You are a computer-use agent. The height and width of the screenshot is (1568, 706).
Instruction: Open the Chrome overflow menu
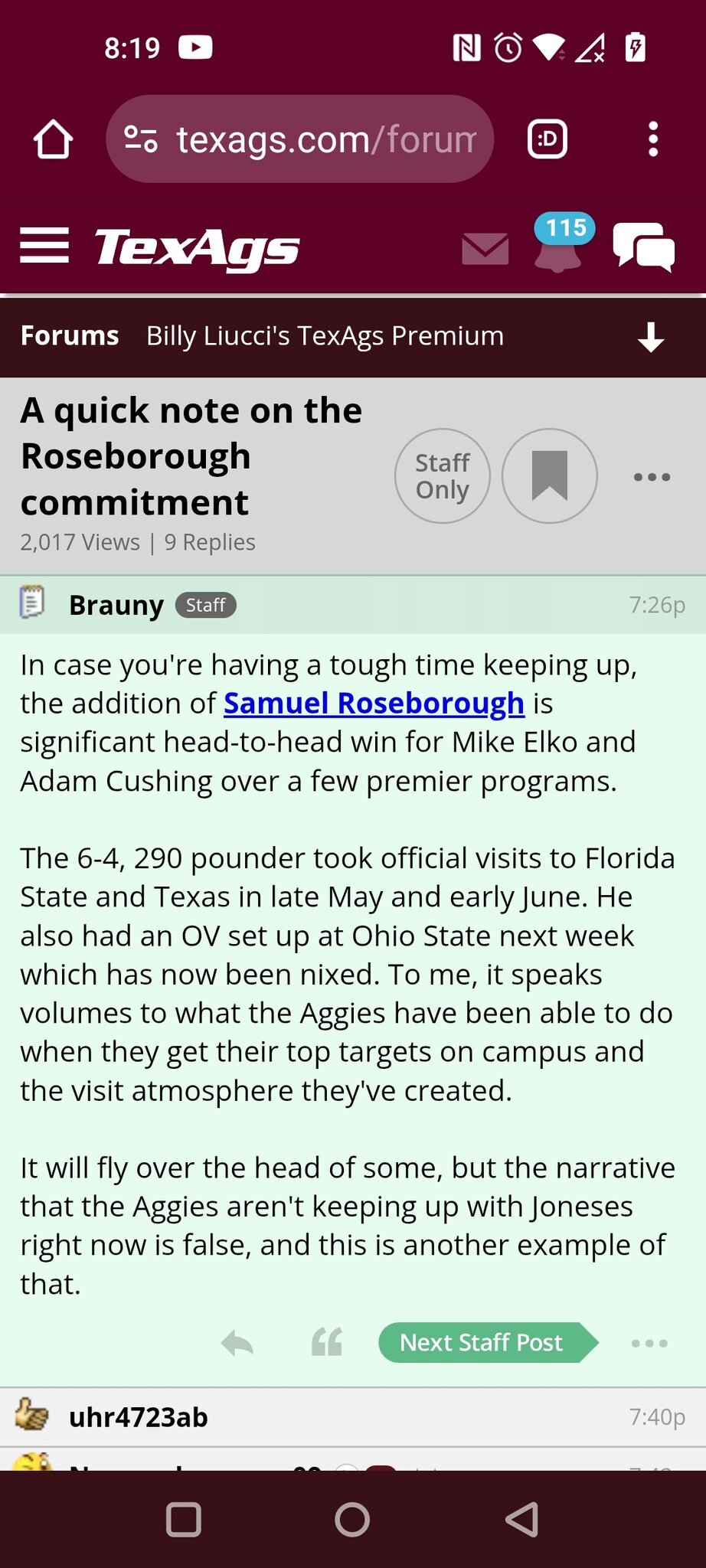click(x=653, y=139)
